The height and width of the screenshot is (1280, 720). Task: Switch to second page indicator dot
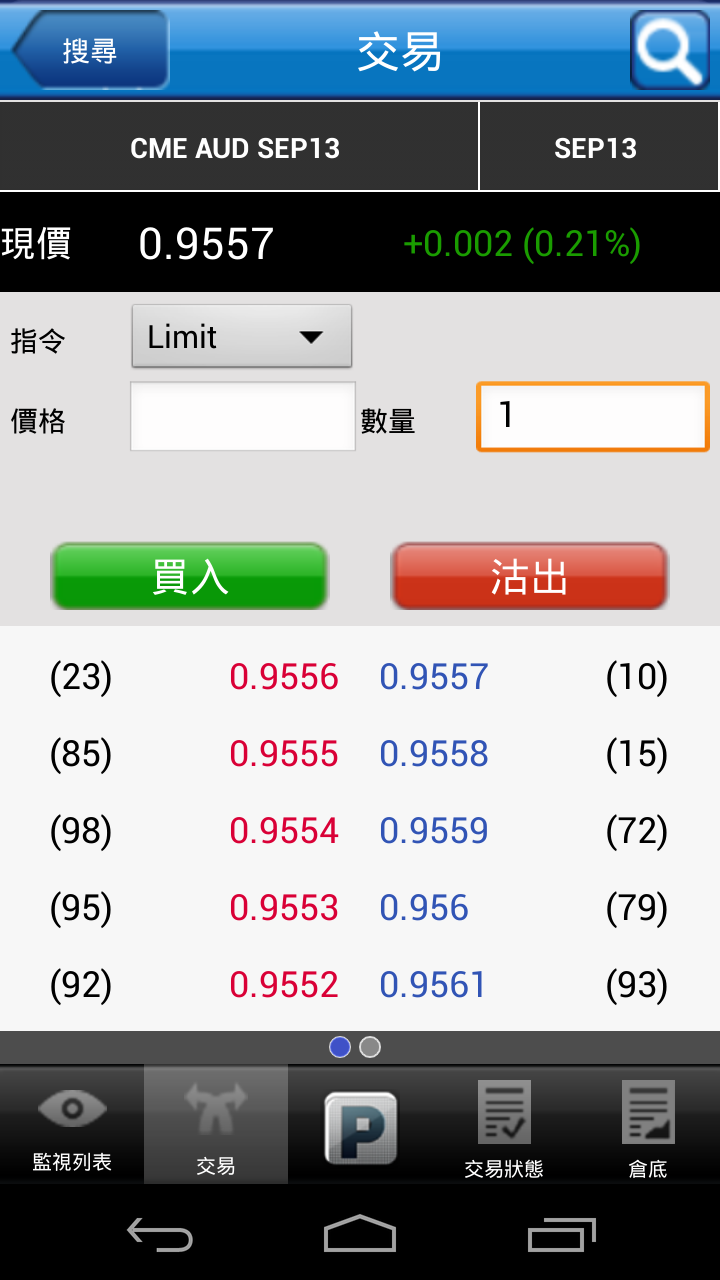tap(370, 1047)
